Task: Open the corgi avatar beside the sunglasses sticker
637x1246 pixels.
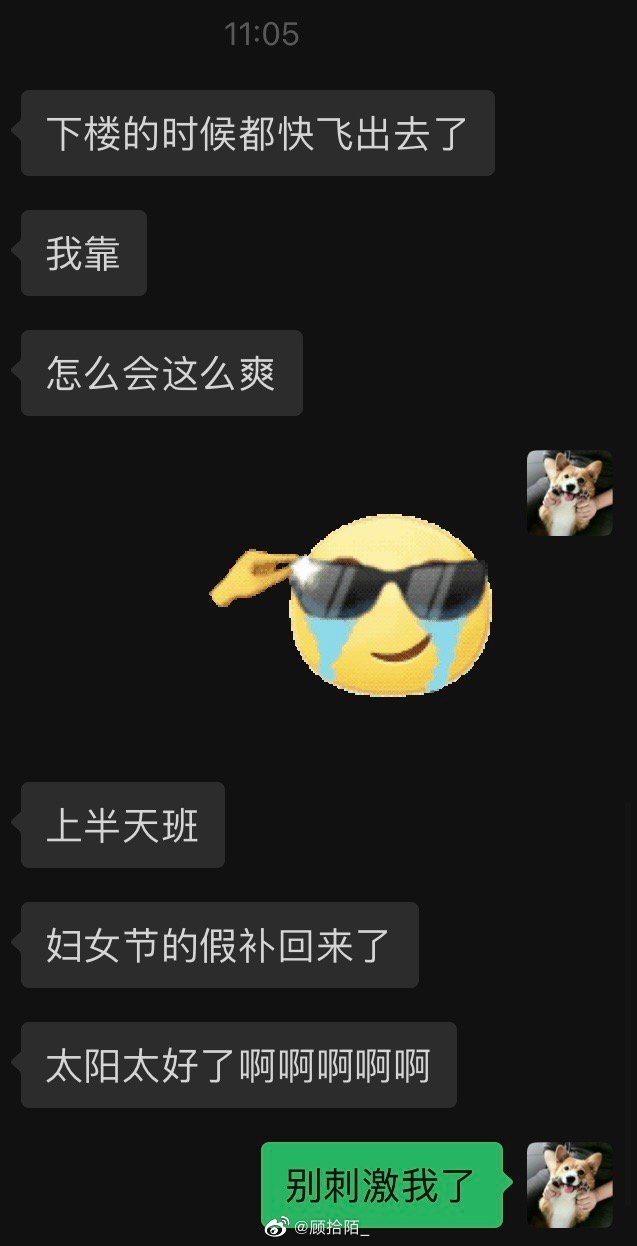Action: pos(569,492)
